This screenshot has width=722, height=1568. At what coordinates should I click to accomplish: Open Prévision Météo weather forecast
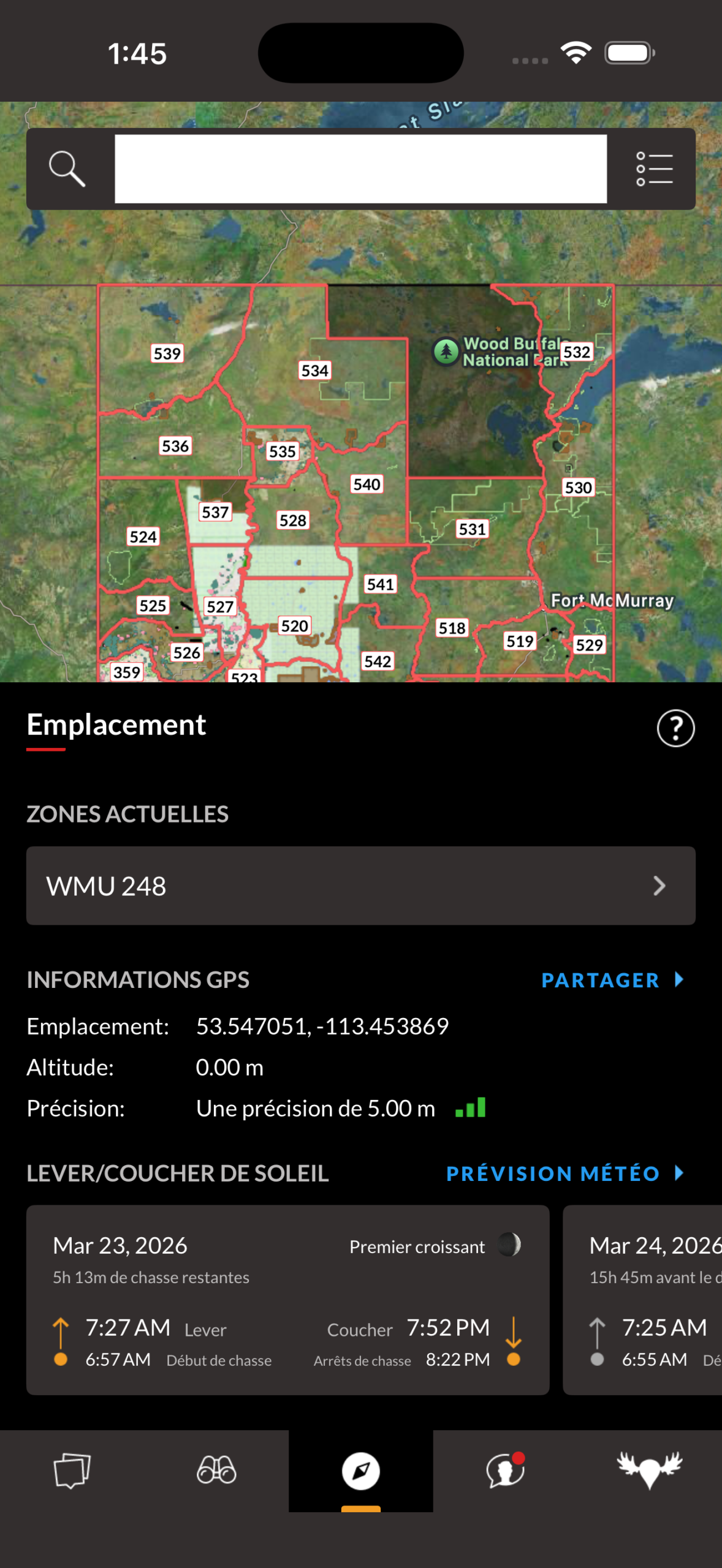pos(564,1174)
